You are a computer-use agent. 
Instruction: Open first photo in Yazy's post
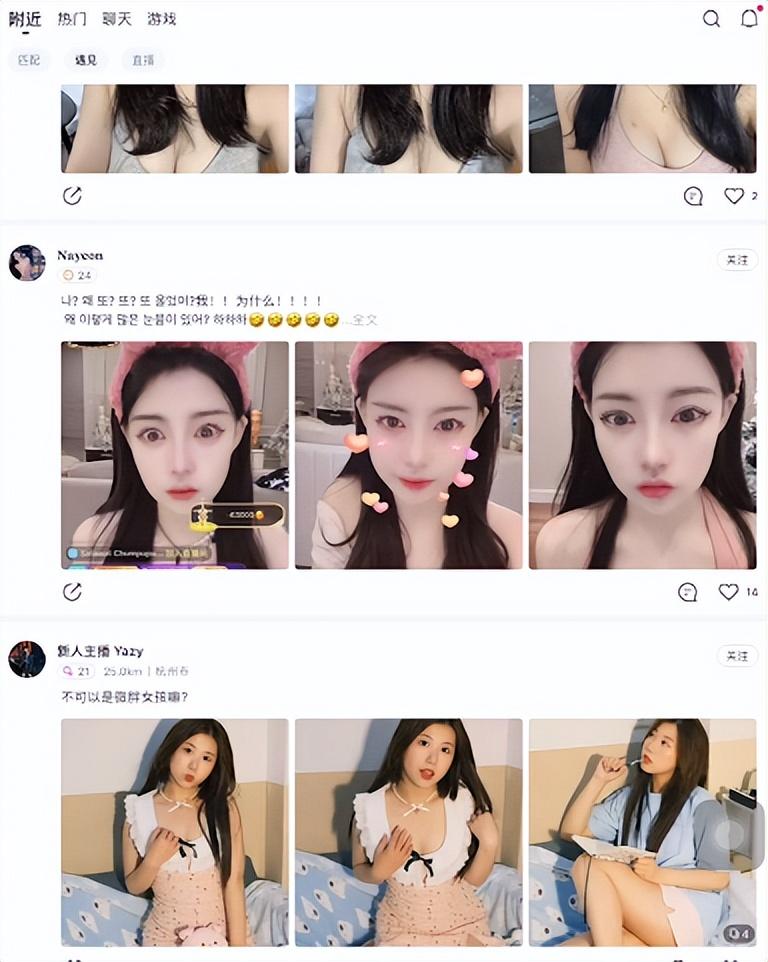175,832
